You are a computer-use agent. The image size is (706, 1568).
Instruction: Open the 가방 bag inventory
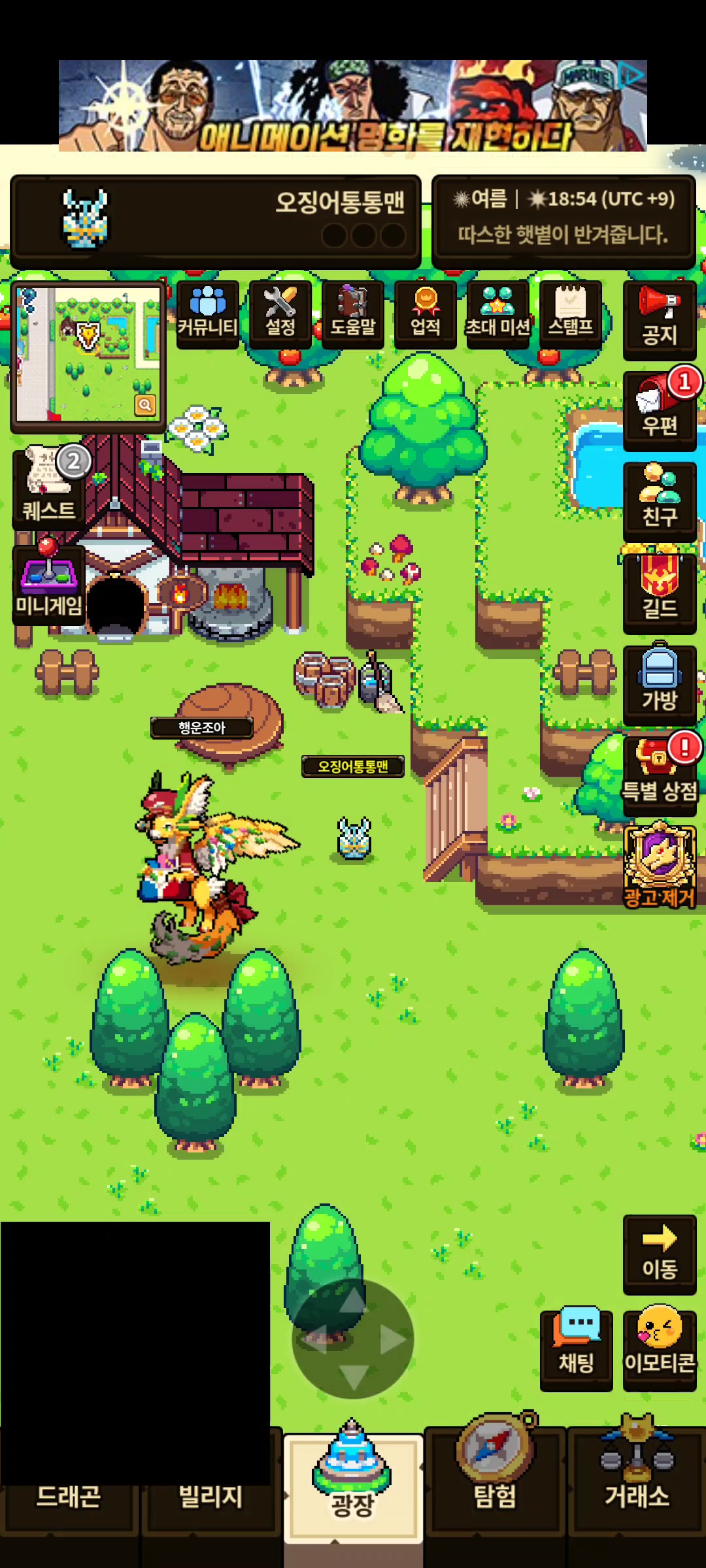[x=659, y=683]
